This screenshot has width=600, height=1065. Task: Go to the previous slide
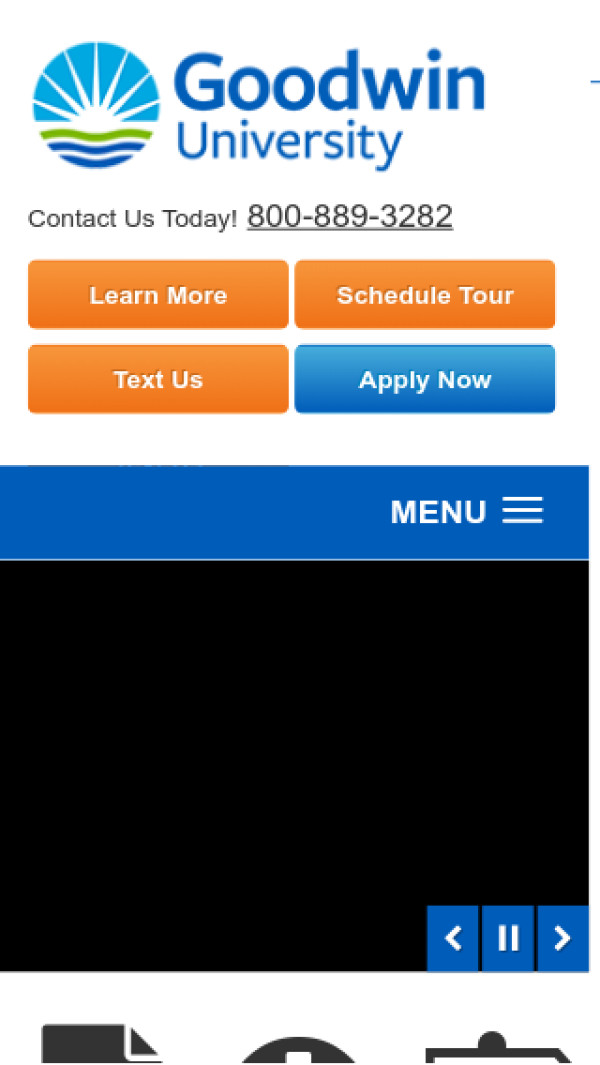click(x=453, y=938)
